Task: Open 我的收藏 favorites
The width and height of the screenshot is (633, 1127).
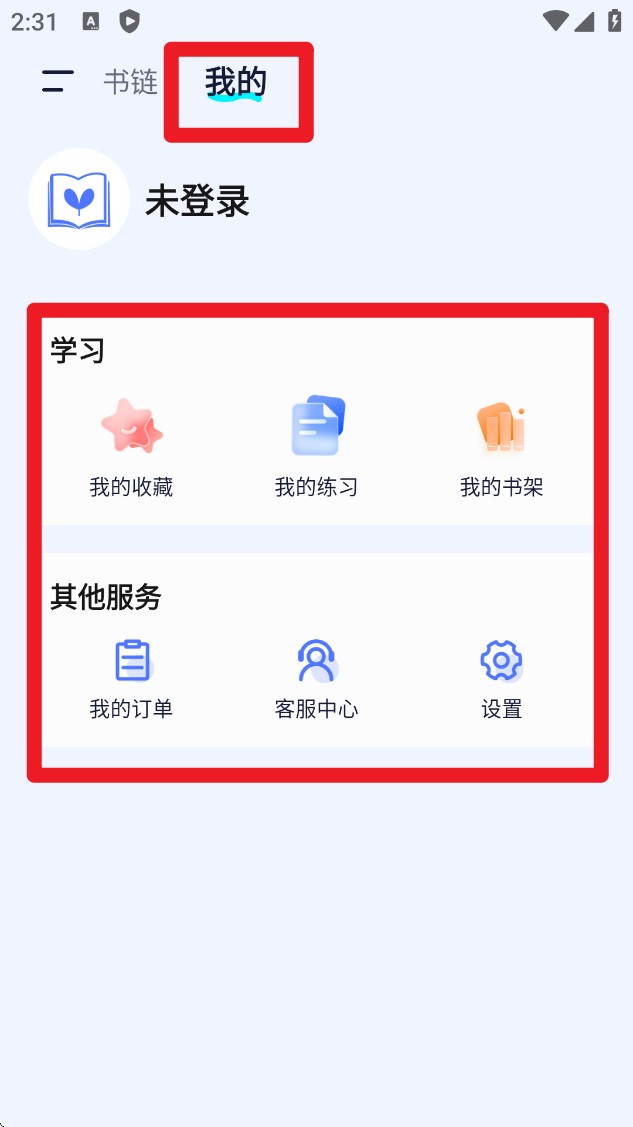Action: click(131, 446)
